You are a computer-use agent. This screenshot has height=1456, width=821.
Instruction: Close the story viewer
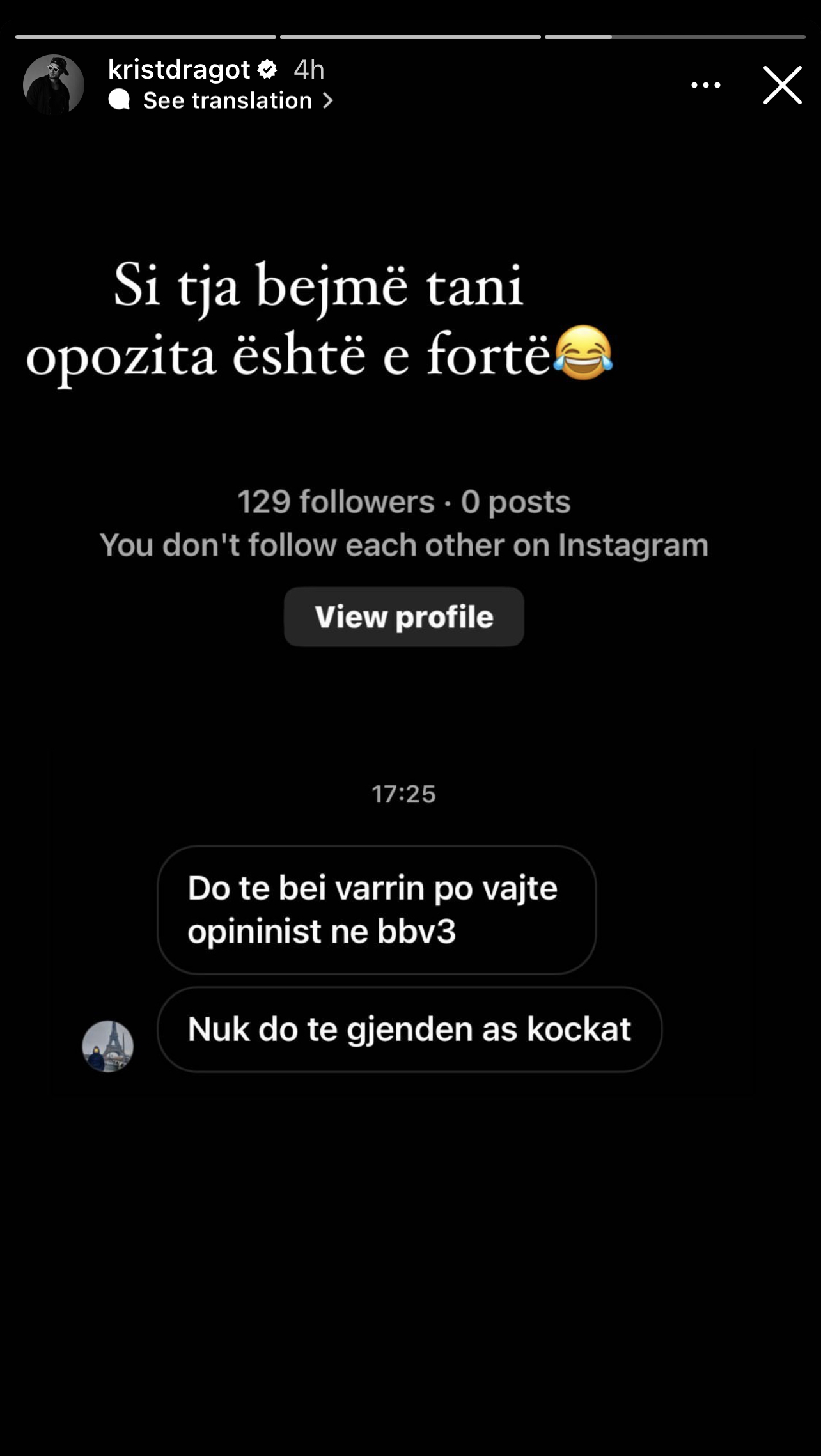pos(781,85)
